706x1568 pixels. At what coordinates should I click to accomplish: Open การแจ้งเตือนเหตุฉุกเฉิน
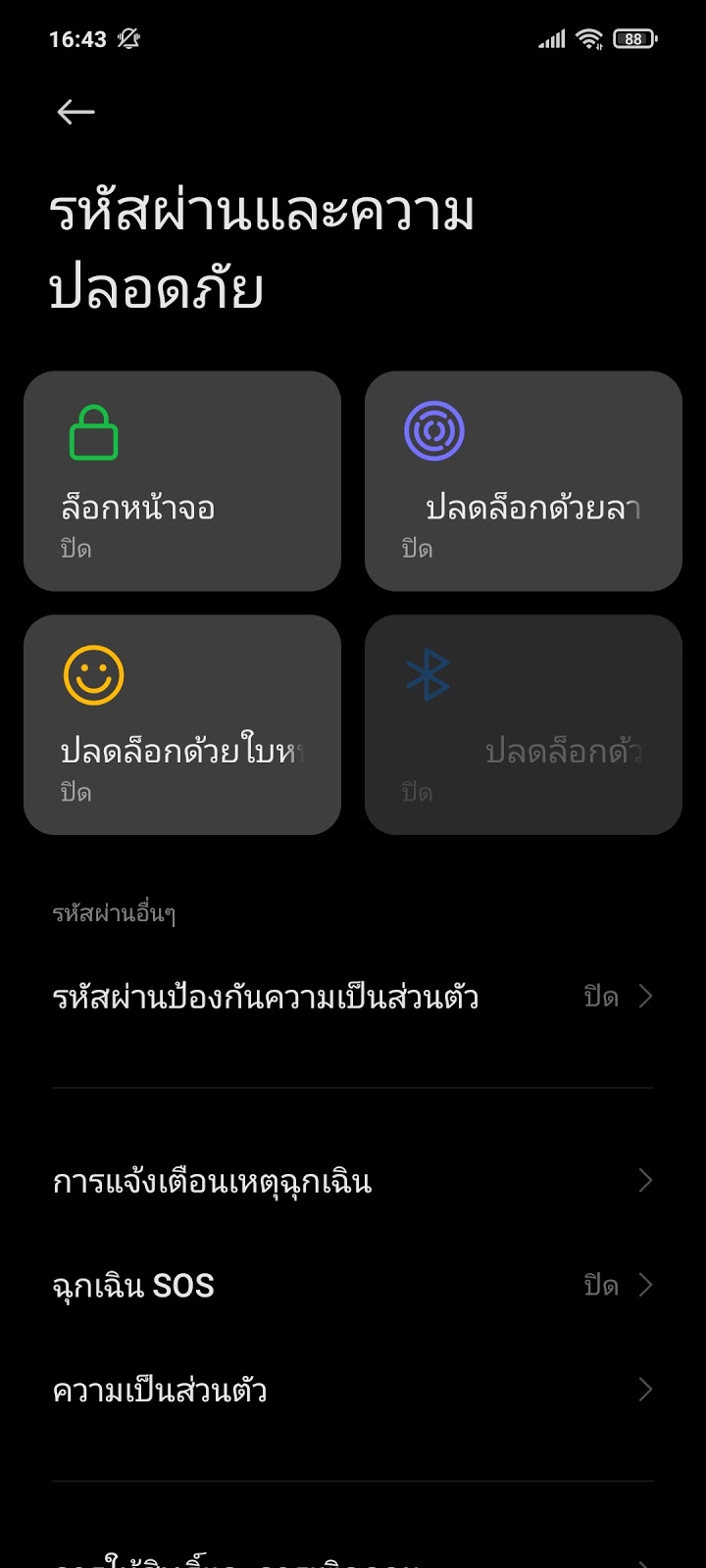(x=353, y=1181)
